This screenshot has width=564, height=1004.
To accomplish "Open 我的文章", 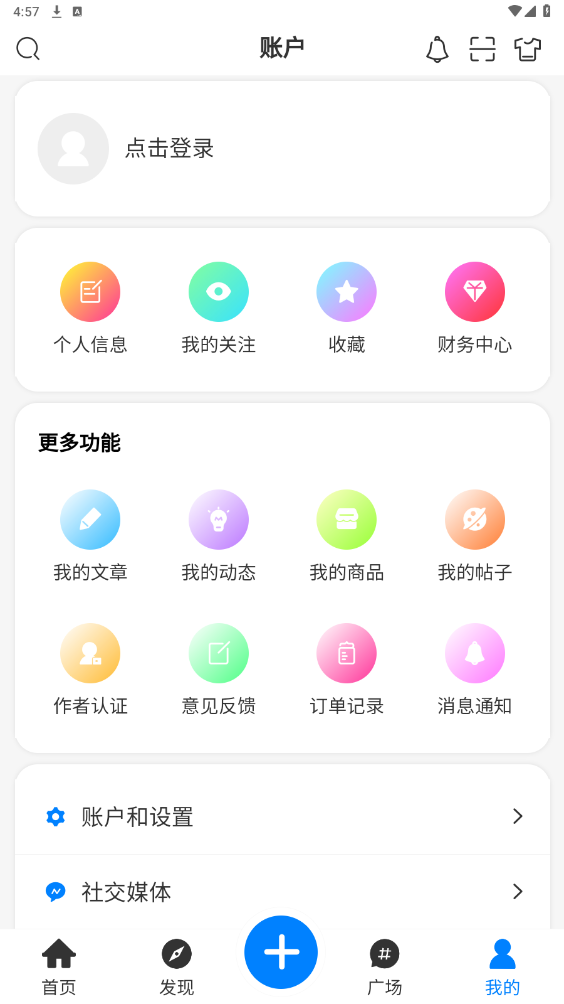I will [x=90, y=536].
